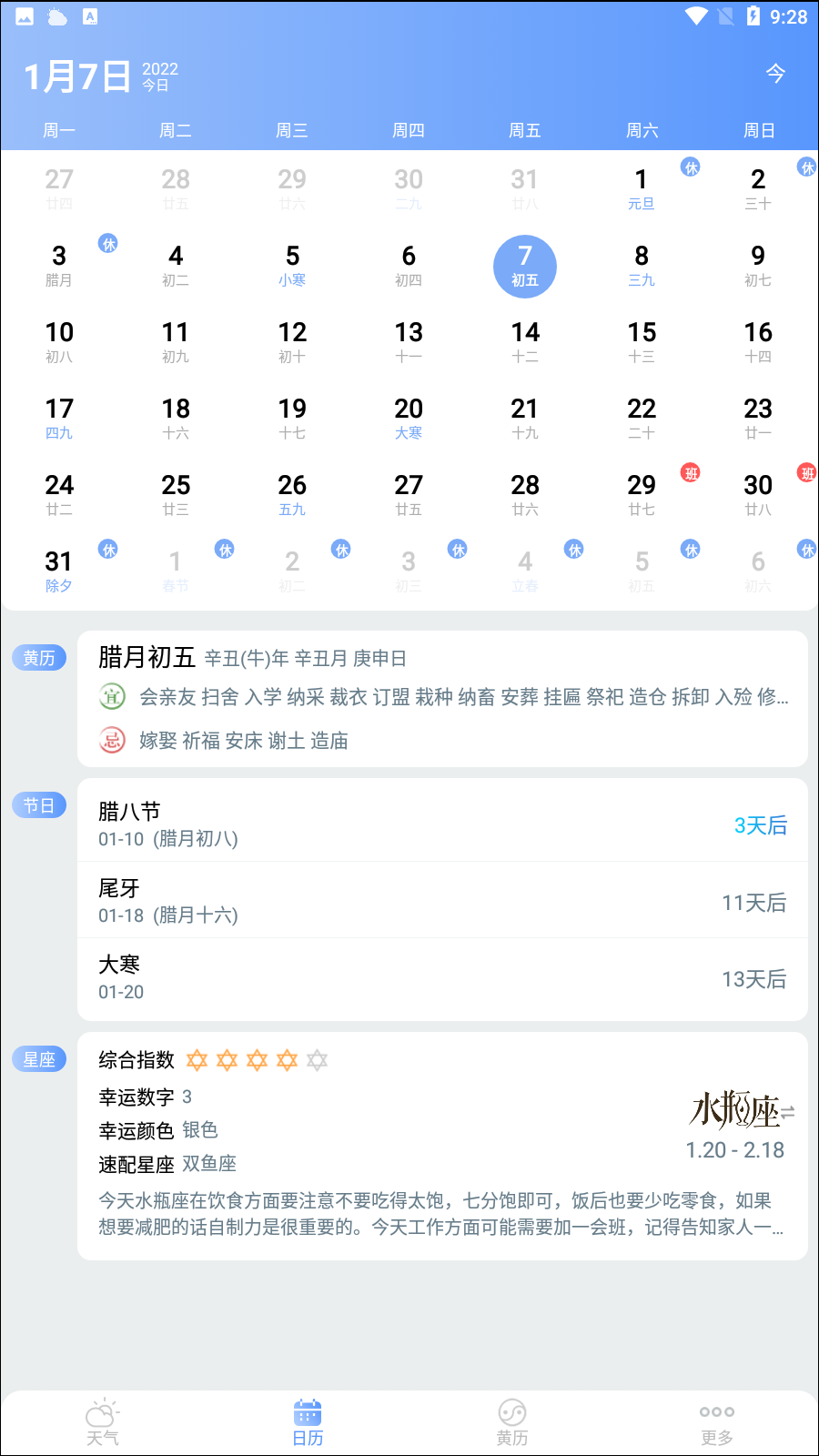The width and height of the screenshot is (819, 1456).
Task: View the 大寒 solar term entry
Action: (x=442, y=978)
